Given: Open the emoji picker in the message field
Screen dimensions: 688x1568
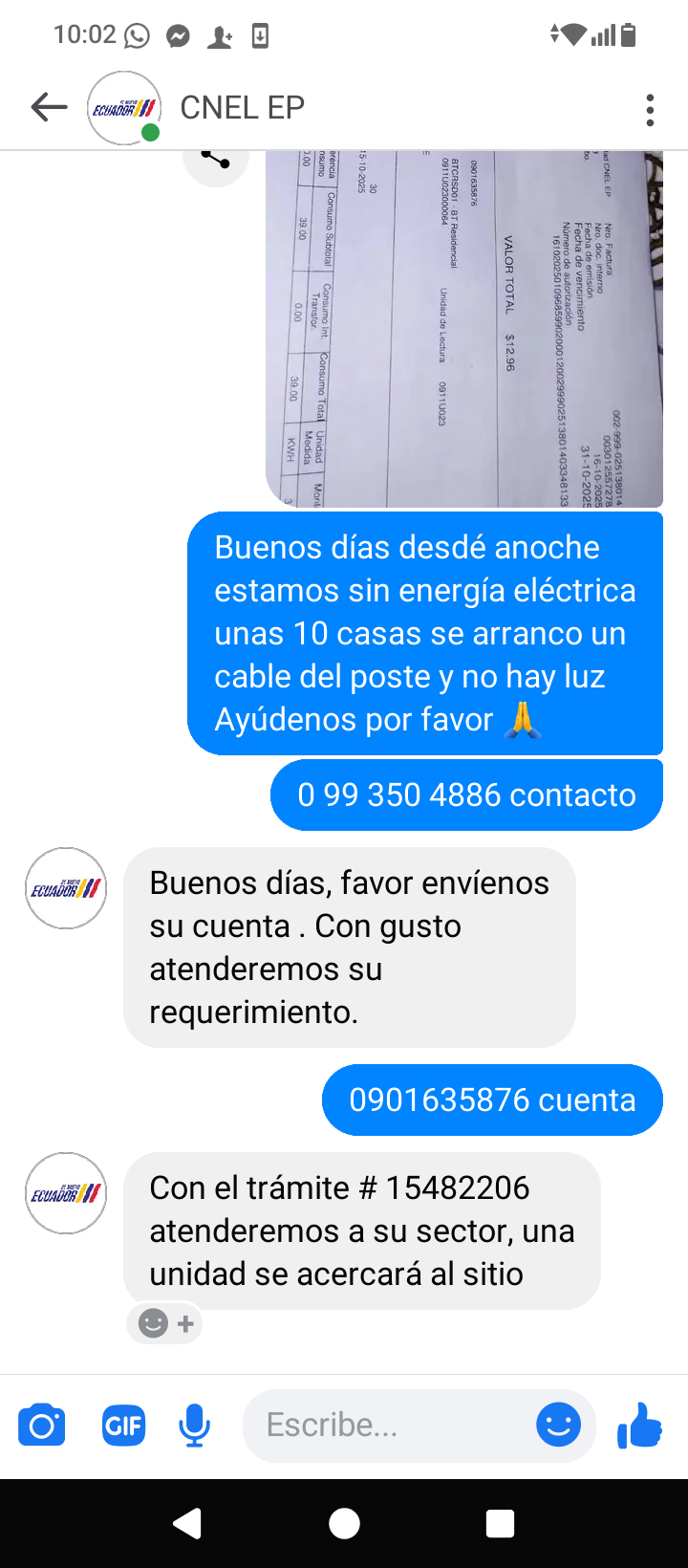Looking at the screenshot, I should tap(558, 1426).
